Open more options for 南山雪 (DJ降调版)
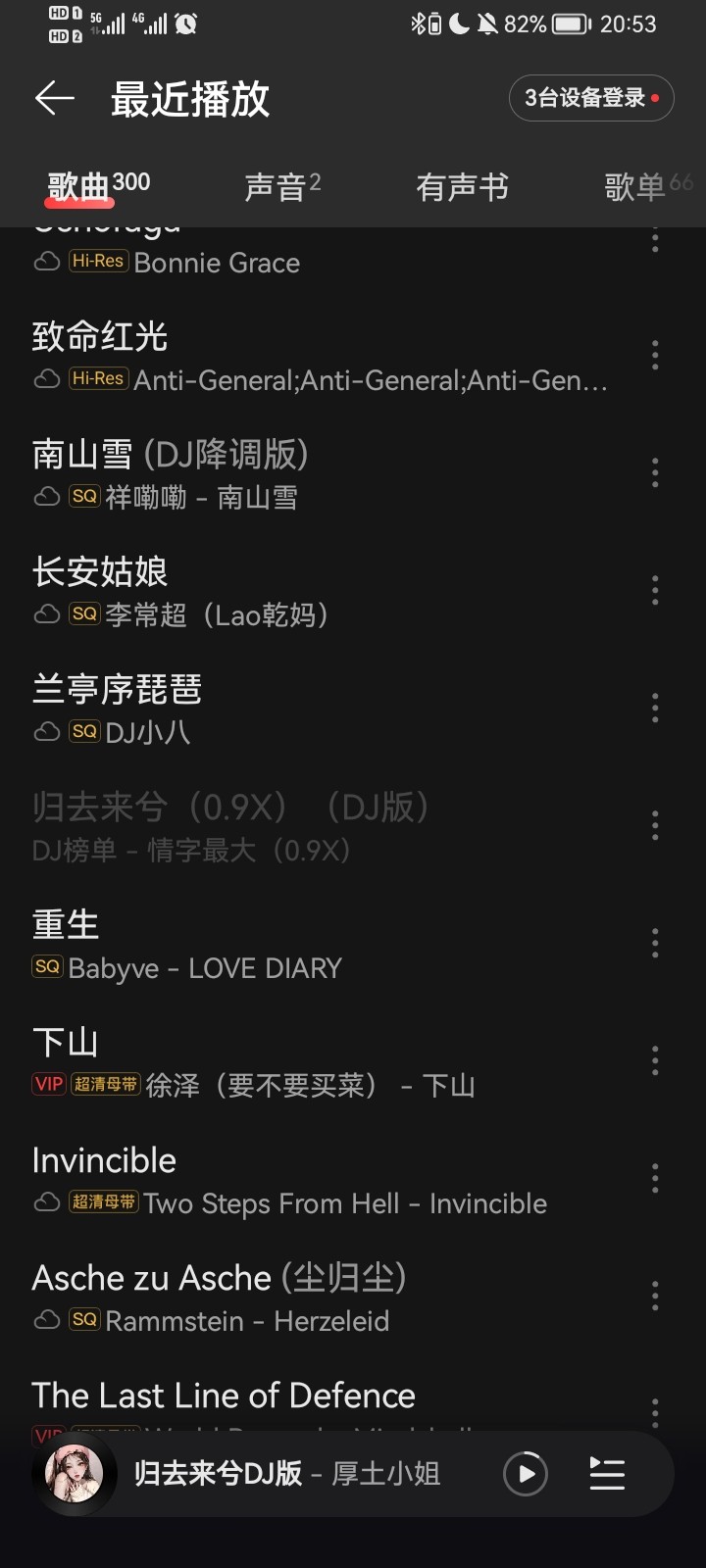The height and width of the screenshot is (1568, 706). [655, 473]
